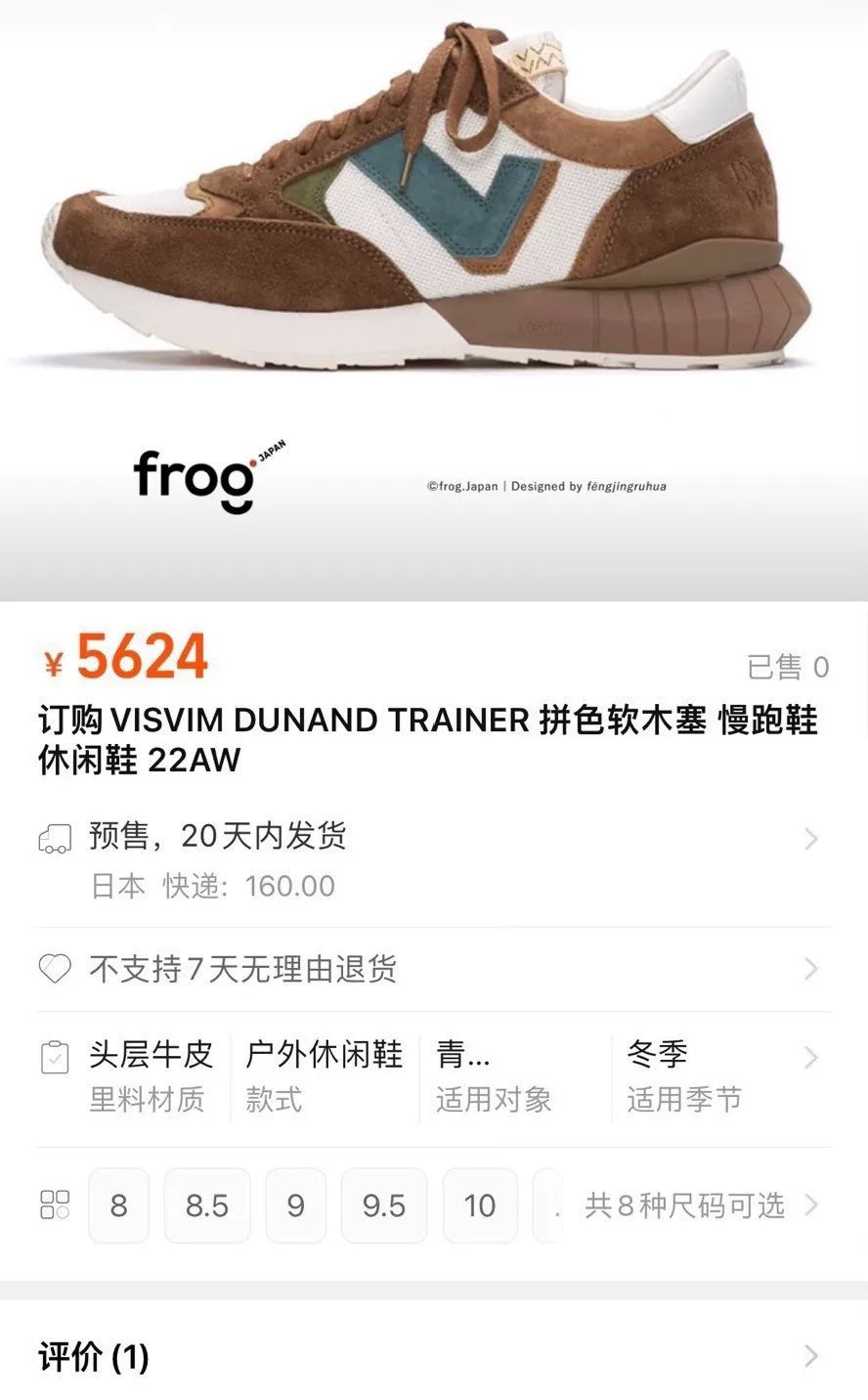This screenshot has height=1400, width=868.
Task: Select size 8
Action: point(119,1205)
